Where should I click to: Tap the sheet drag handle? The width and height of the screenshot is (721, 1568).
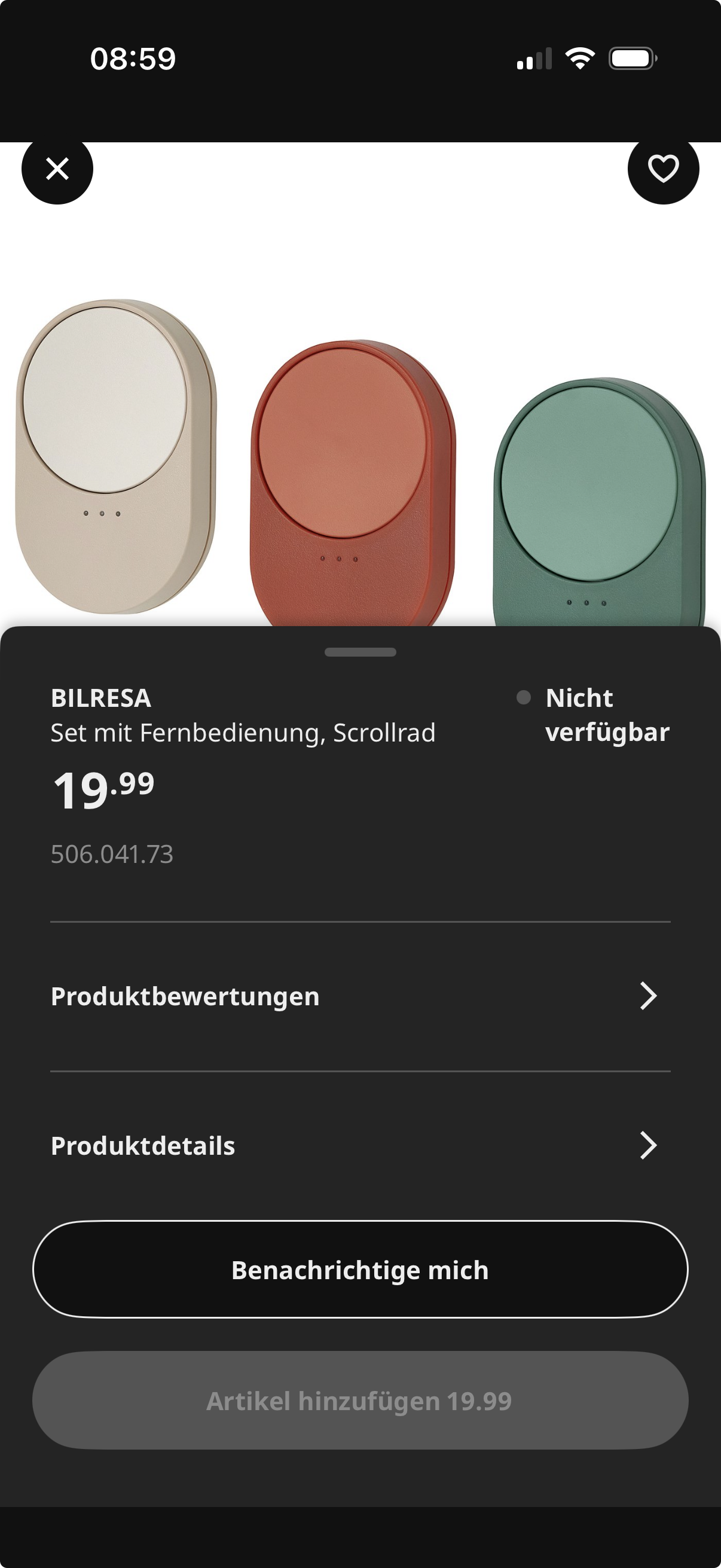tap(360, 652)
